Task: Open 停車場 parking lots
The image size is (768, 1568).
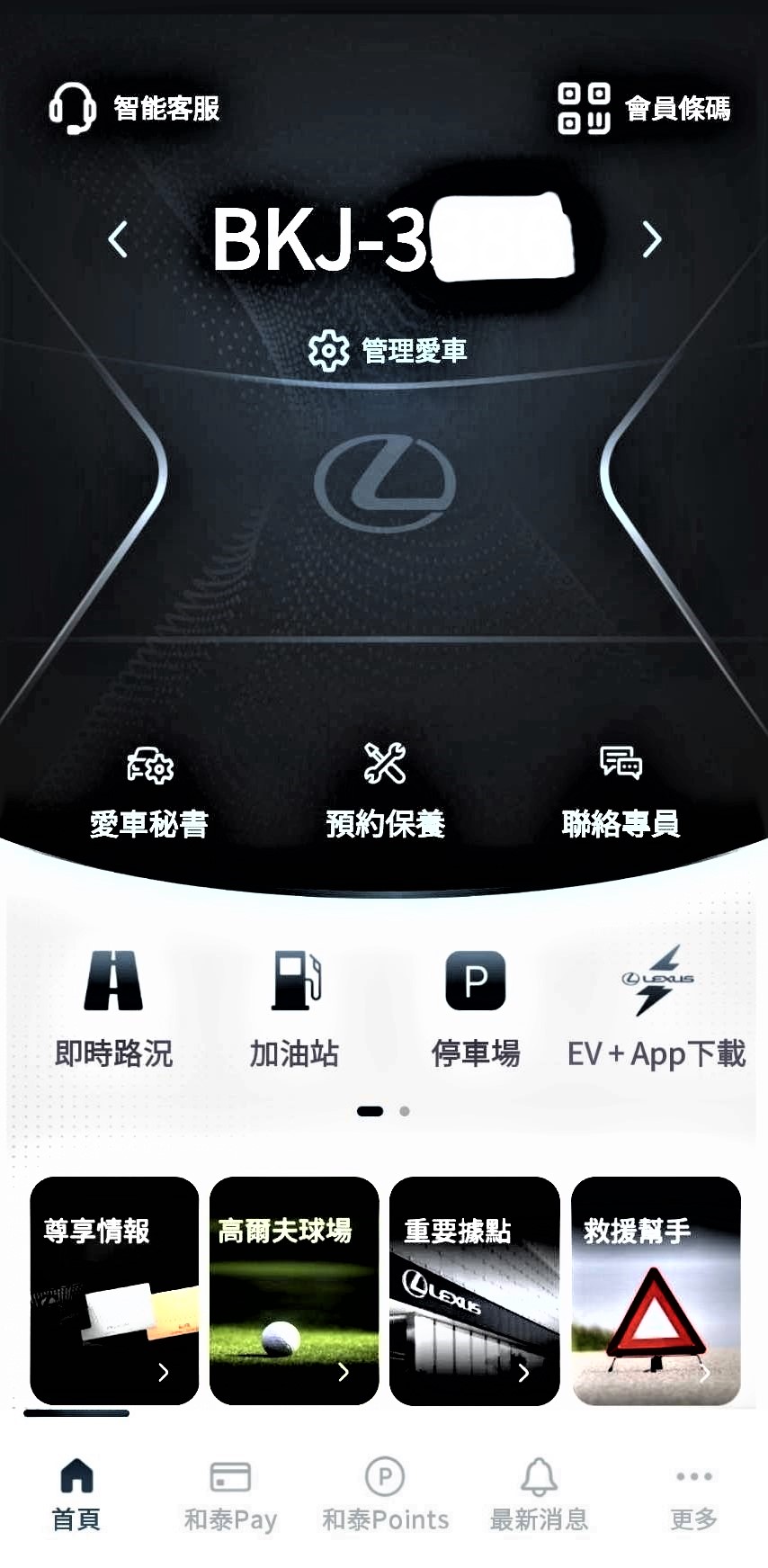Action: pos(476,1008)
